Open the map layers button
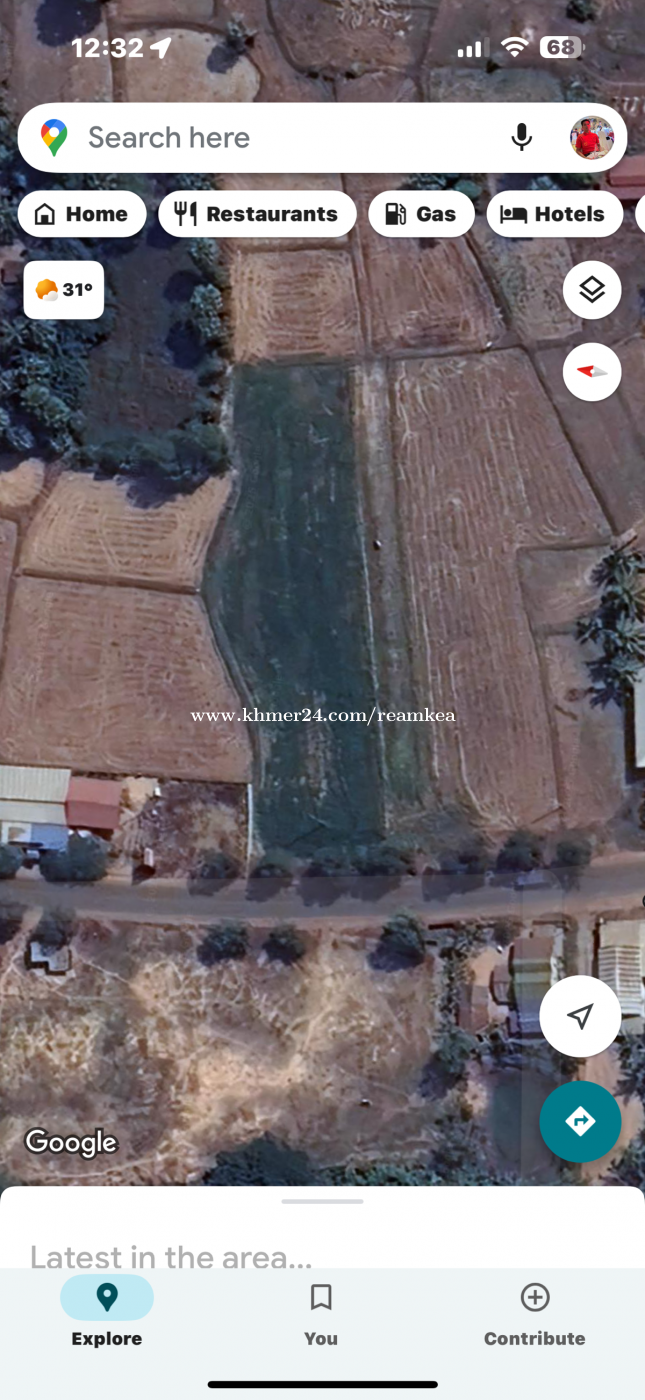This screenshot has height=1400, width=645. point(592,290)
